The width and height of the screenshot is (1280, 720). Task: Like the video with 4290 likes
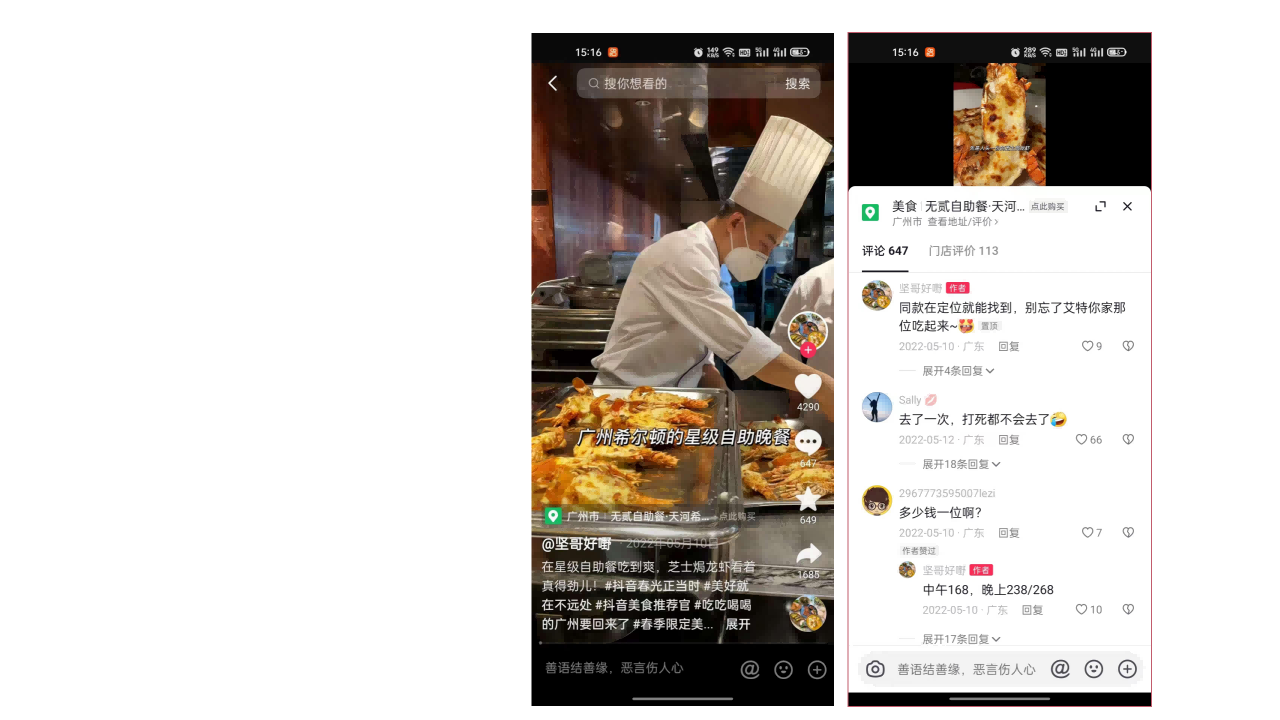pos(808,387)
